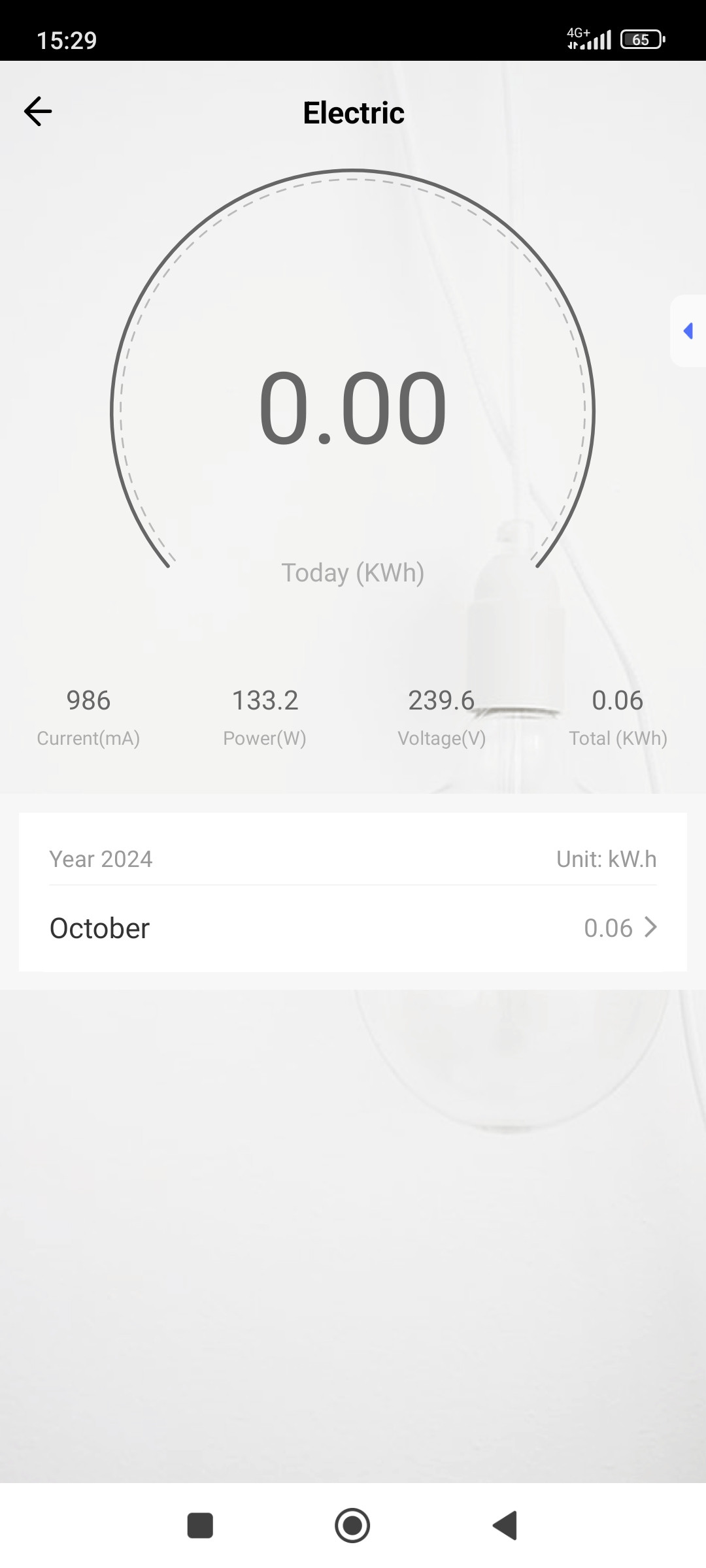Go back from the Electric screen
The width and height of the screenshot is (706, 1568).
click(x=38, y=112)
